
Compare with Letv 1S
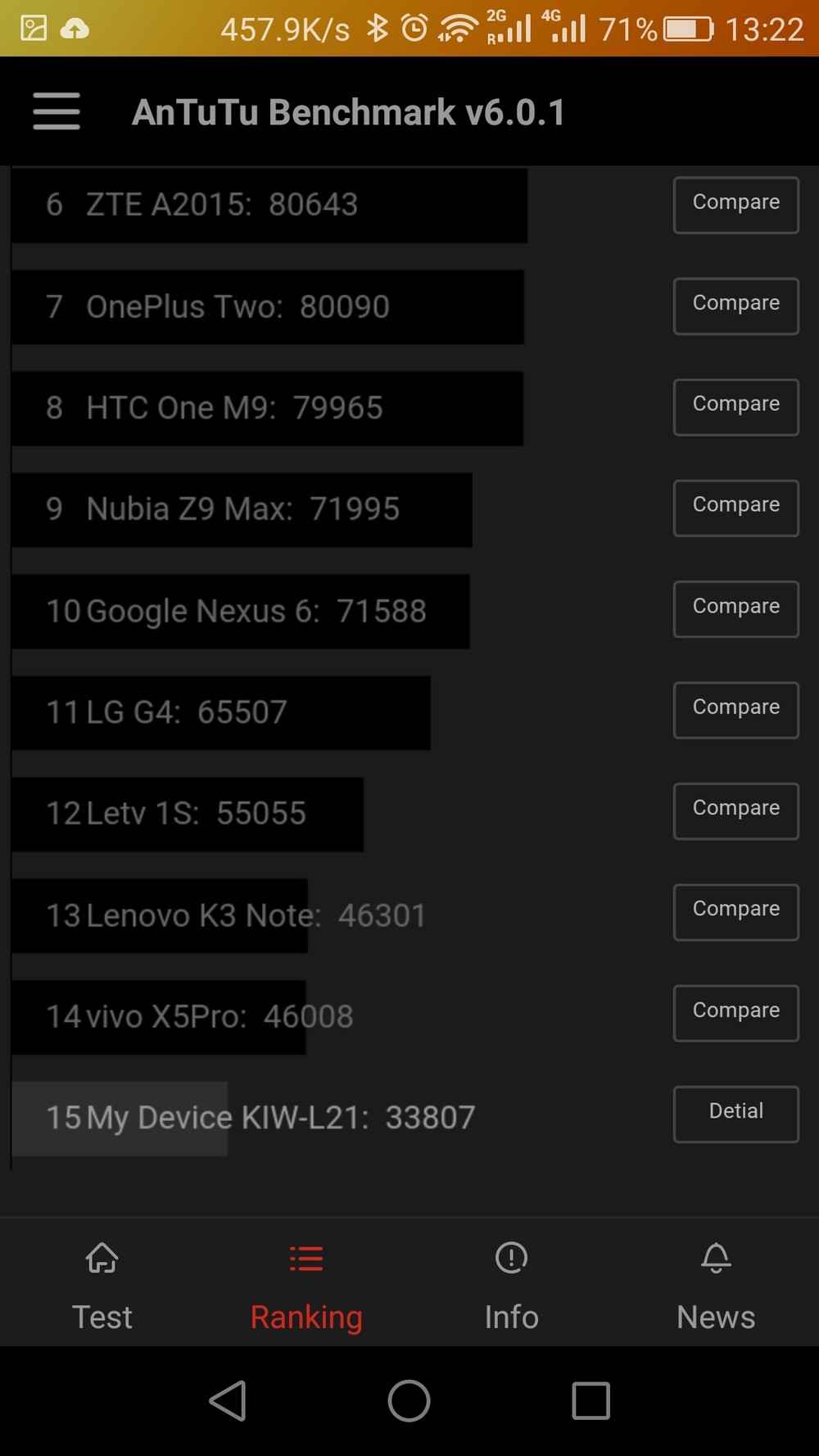click(735, 811)
